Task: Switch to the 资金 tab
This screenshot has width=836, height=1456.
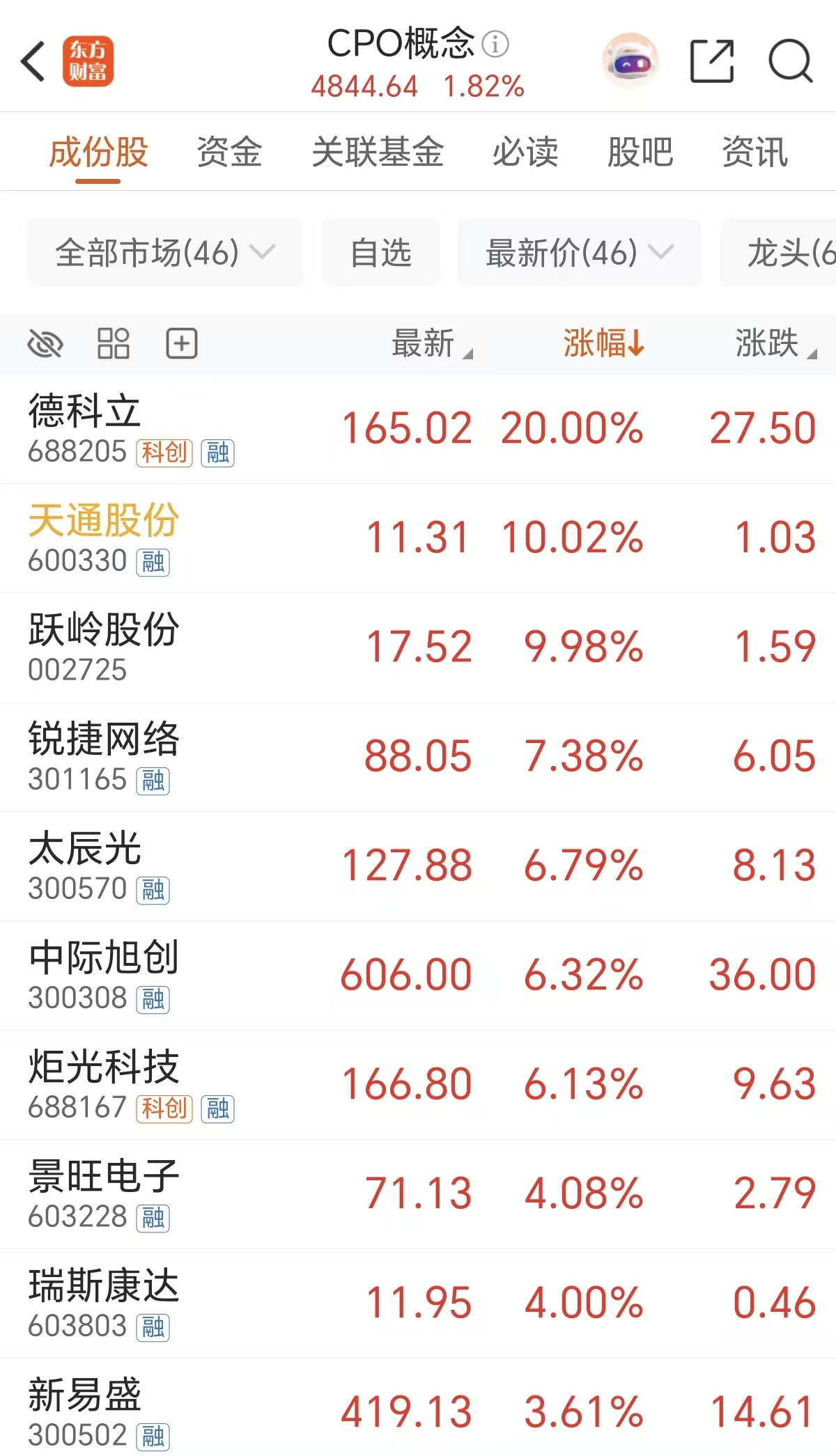Action: tap(229, 152)
